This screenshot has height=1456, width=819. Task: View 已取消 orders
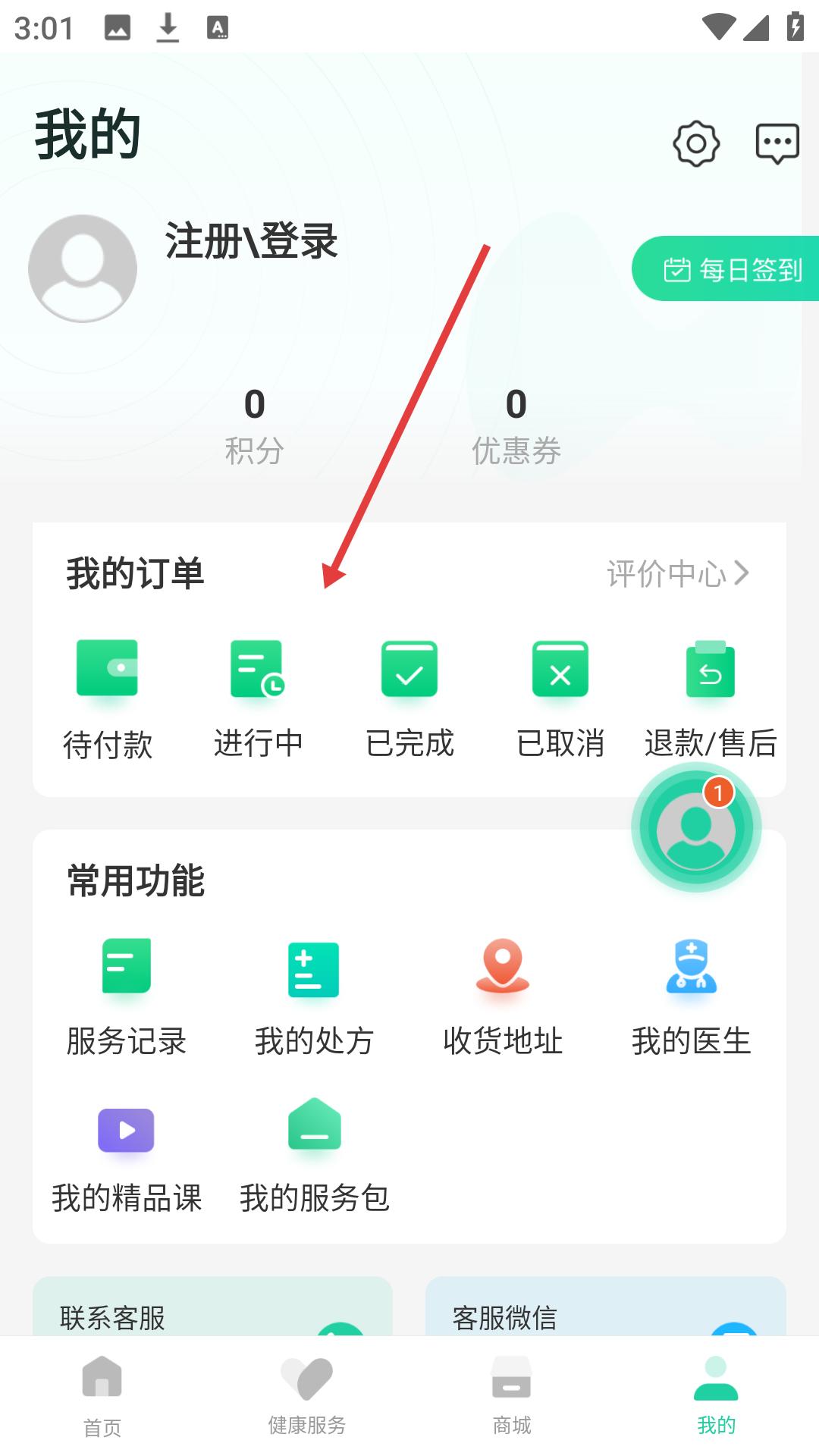tap(560, 698)
